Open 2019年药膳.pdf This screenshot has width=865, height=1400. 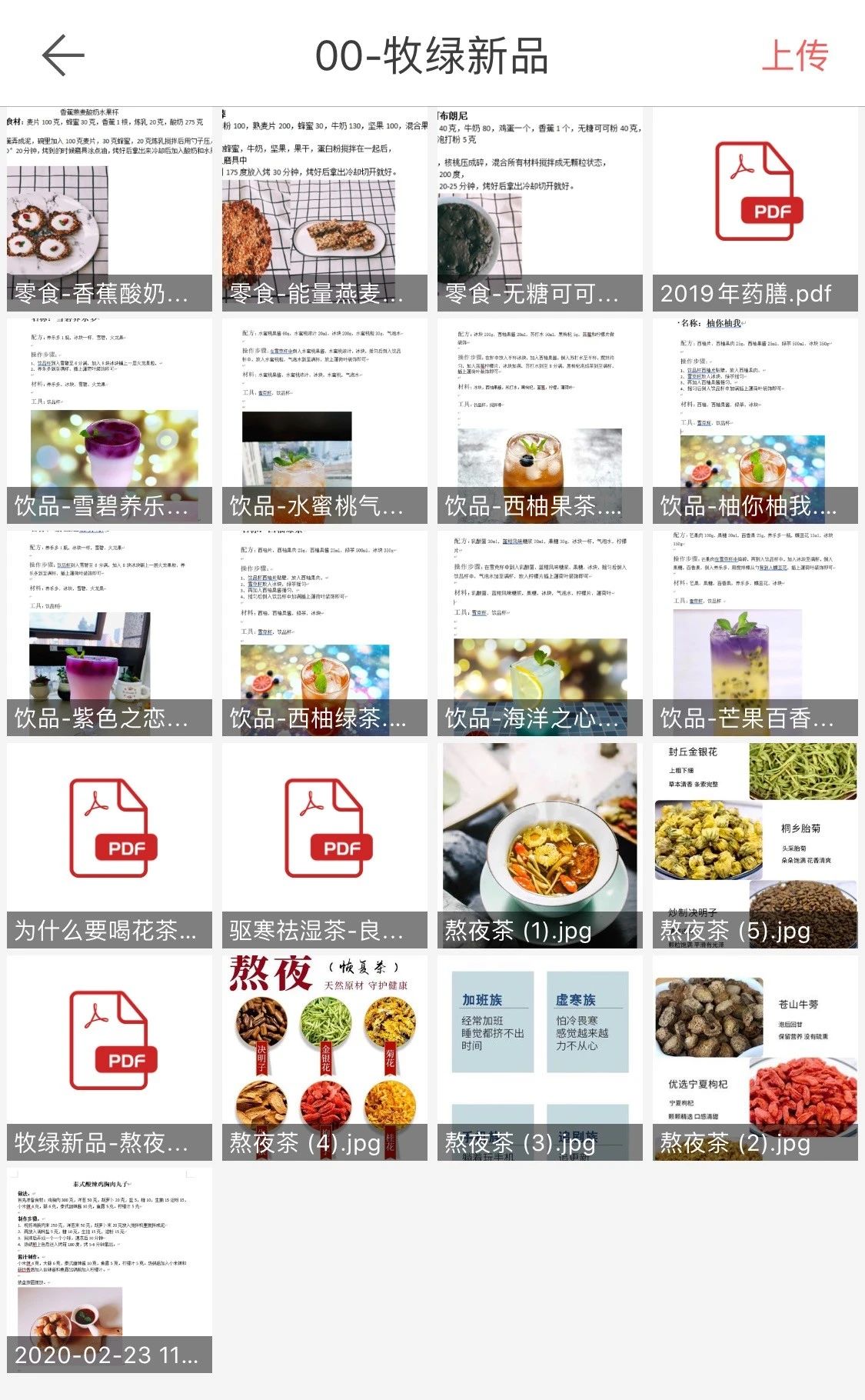755,209
